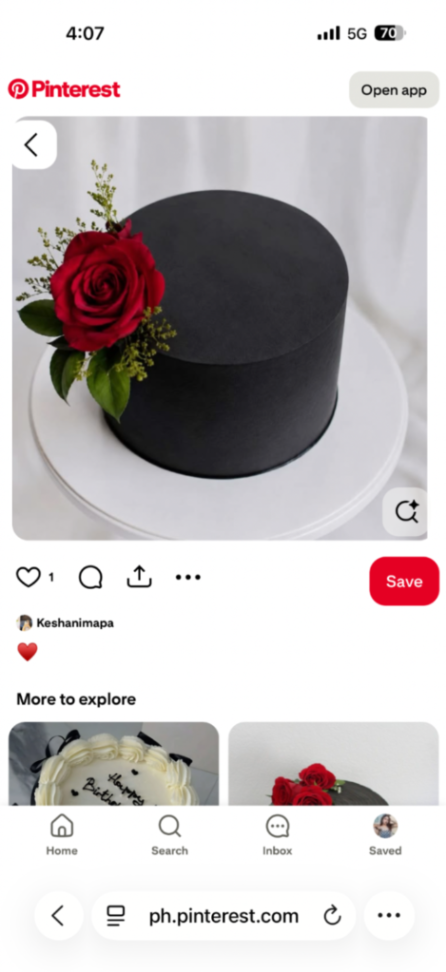Open the red roses cake pin
This screenshot has height=972, width=446.
point(334,764)
